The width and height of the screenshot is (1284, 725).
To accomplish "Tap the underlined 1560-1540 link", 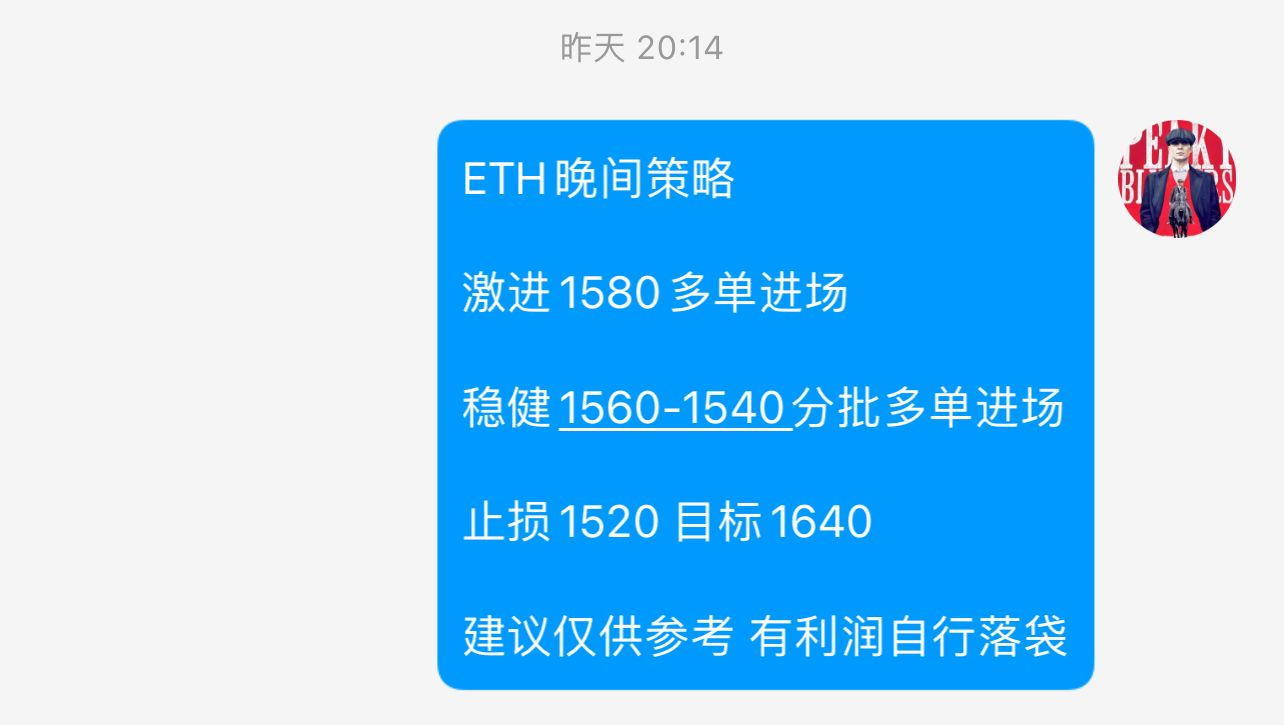I will [673, 409].
